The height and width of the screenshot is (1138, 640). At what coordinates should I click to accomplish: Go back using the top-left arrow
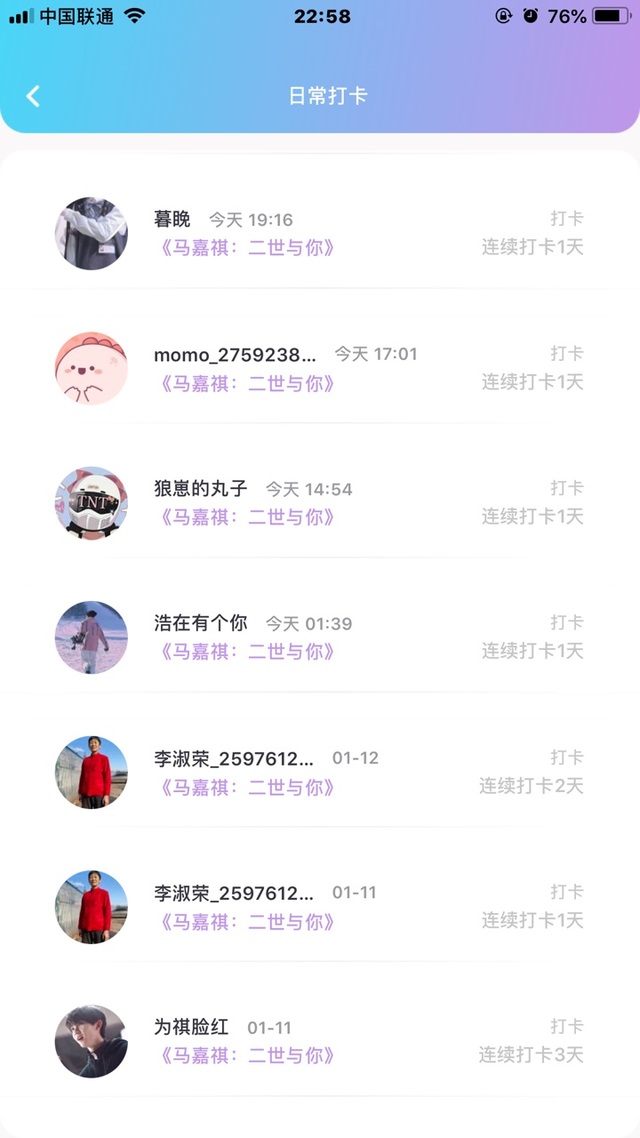33,96
